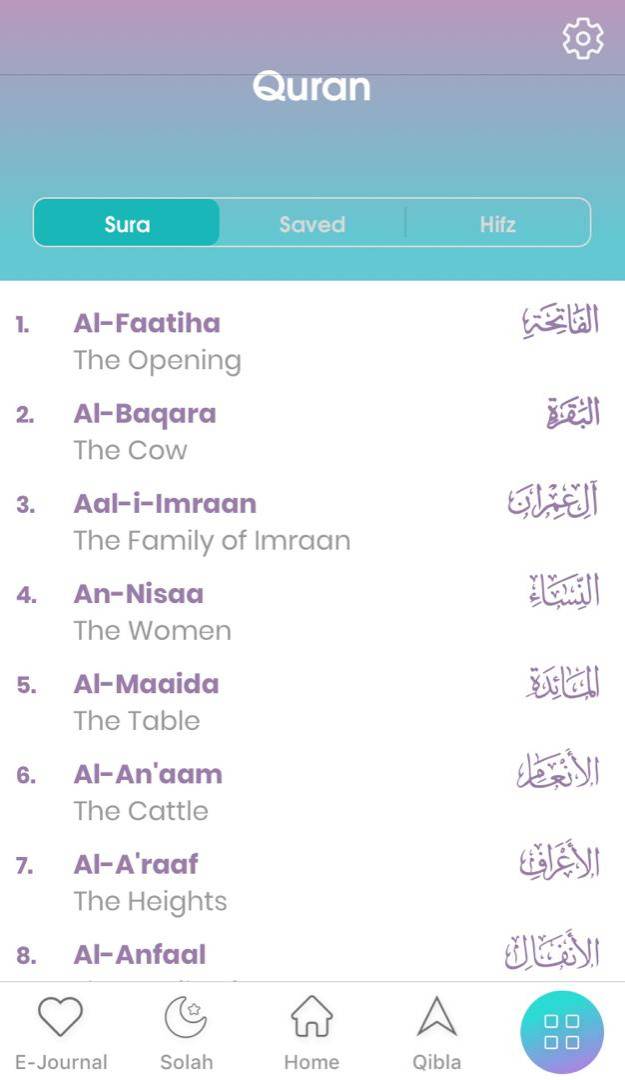
Task: Go to the E-Journal tab
Action: pos(61,1032)
